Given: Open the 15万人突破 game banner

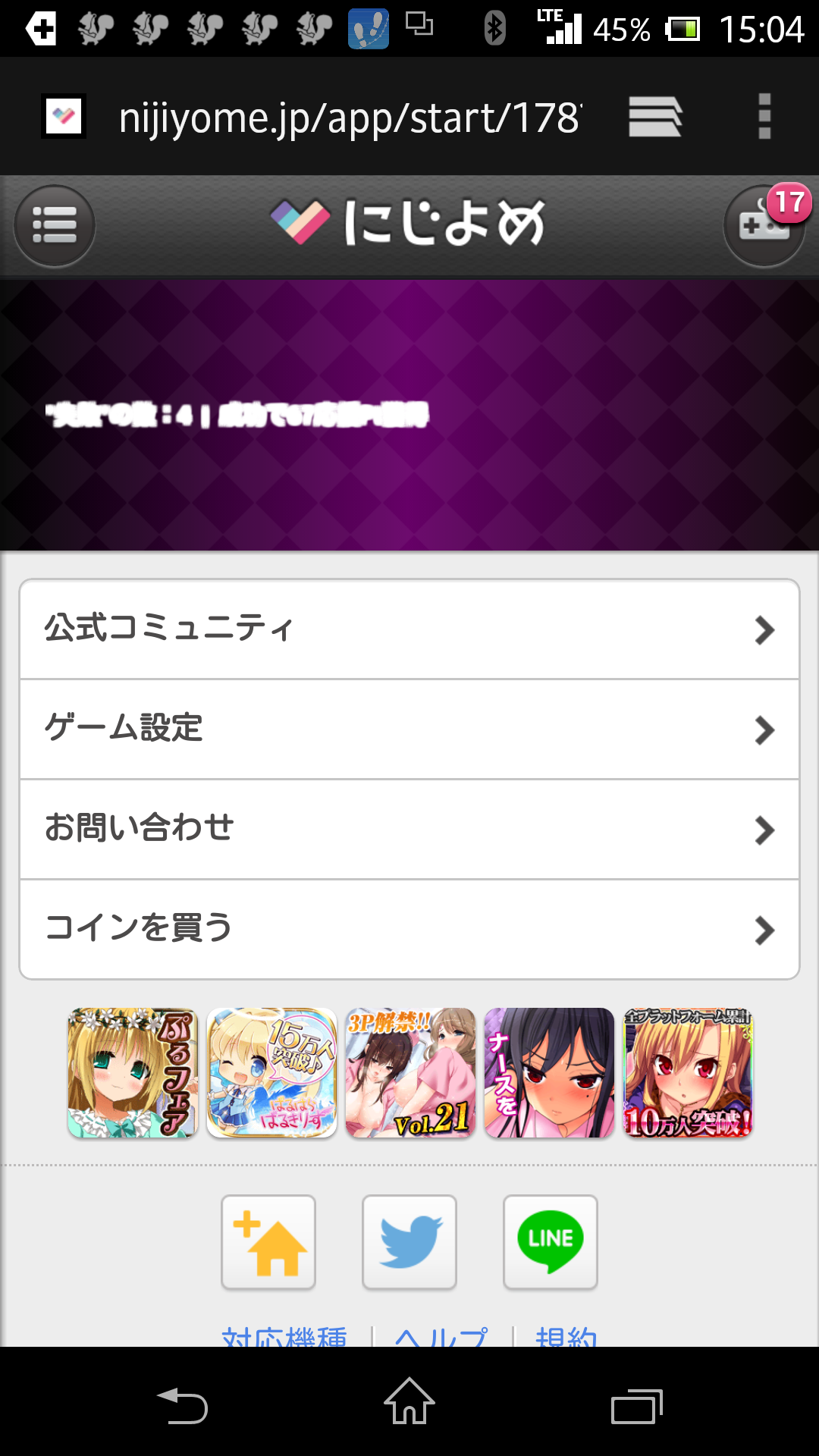Looking at the screenshot, I should [271, 1072].
